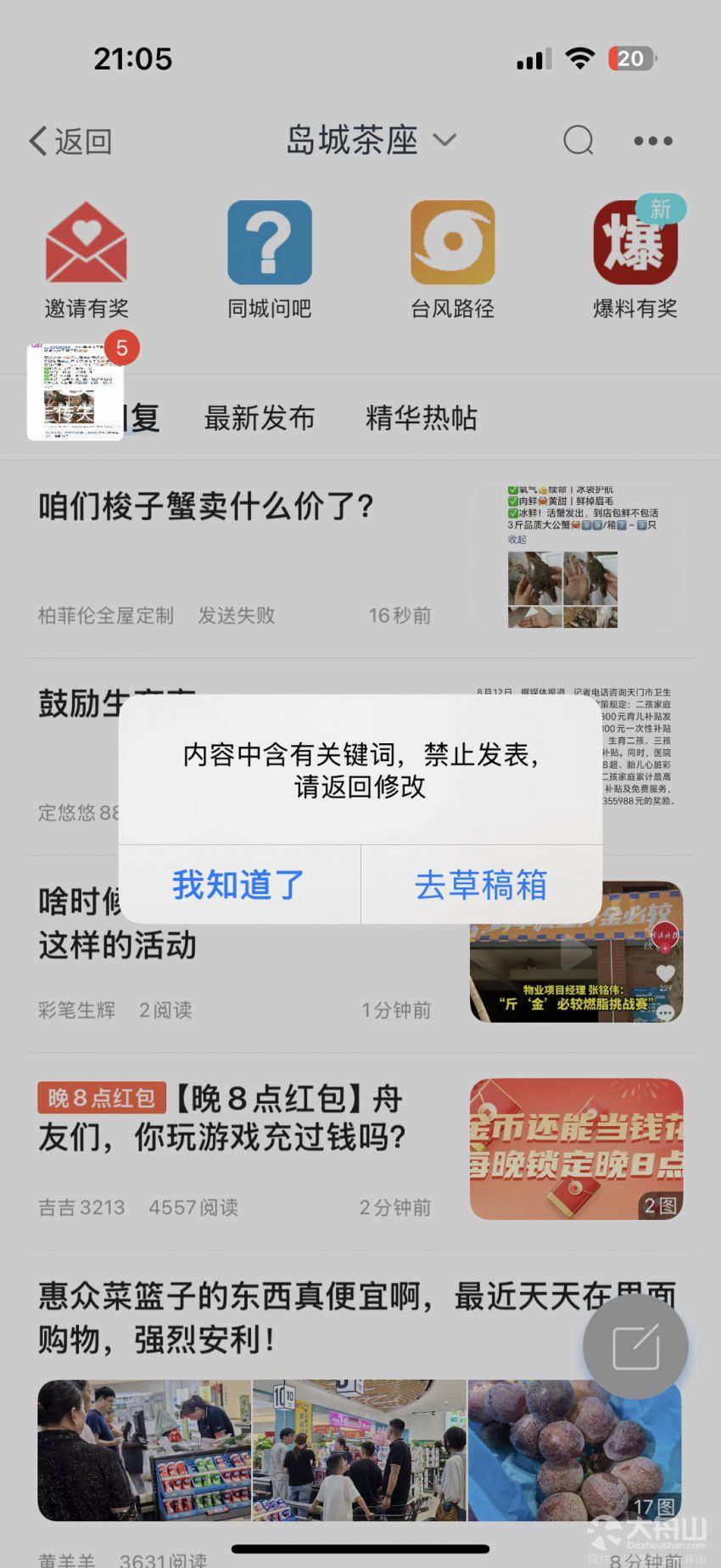
Task: Open 台风路径 shortcut
Action: (x=453, y=260)
